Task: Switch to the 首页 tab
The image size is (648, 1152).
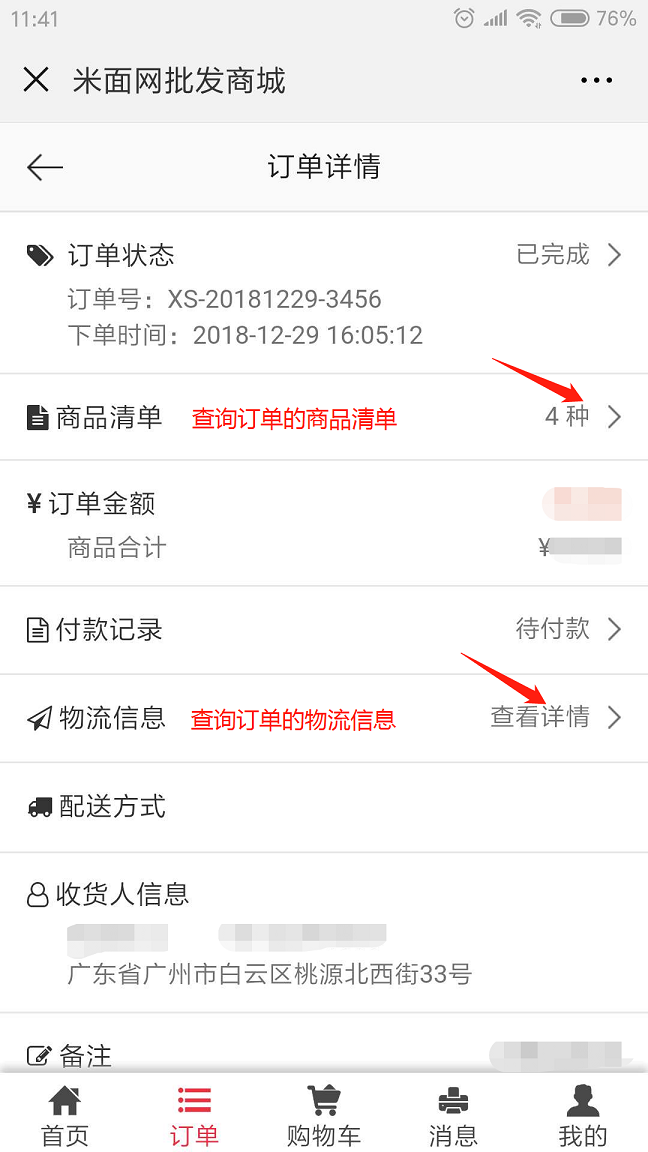Action: pos(65,1116)
